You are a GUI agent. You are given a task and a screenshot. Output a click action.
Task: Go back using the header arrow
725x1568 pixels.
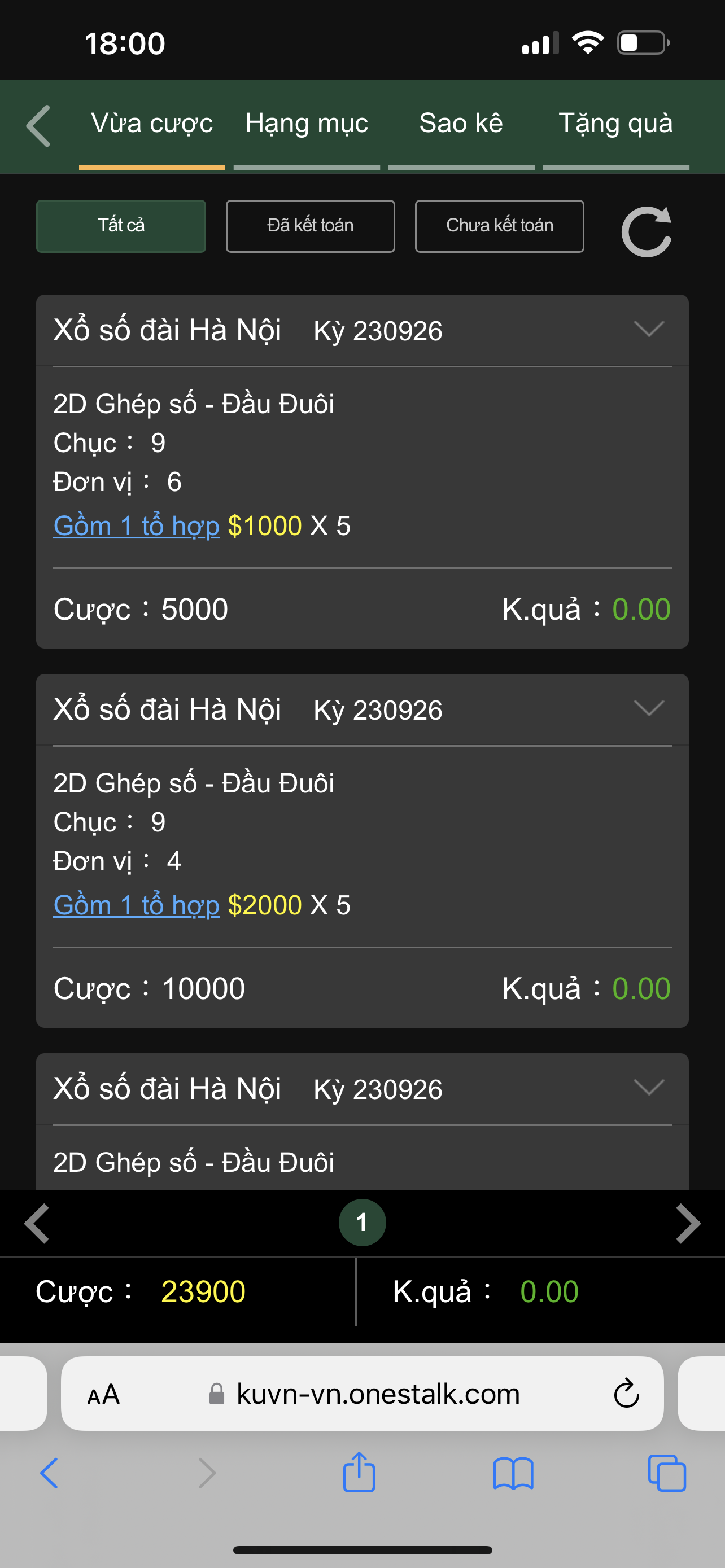tap(39, 125)
